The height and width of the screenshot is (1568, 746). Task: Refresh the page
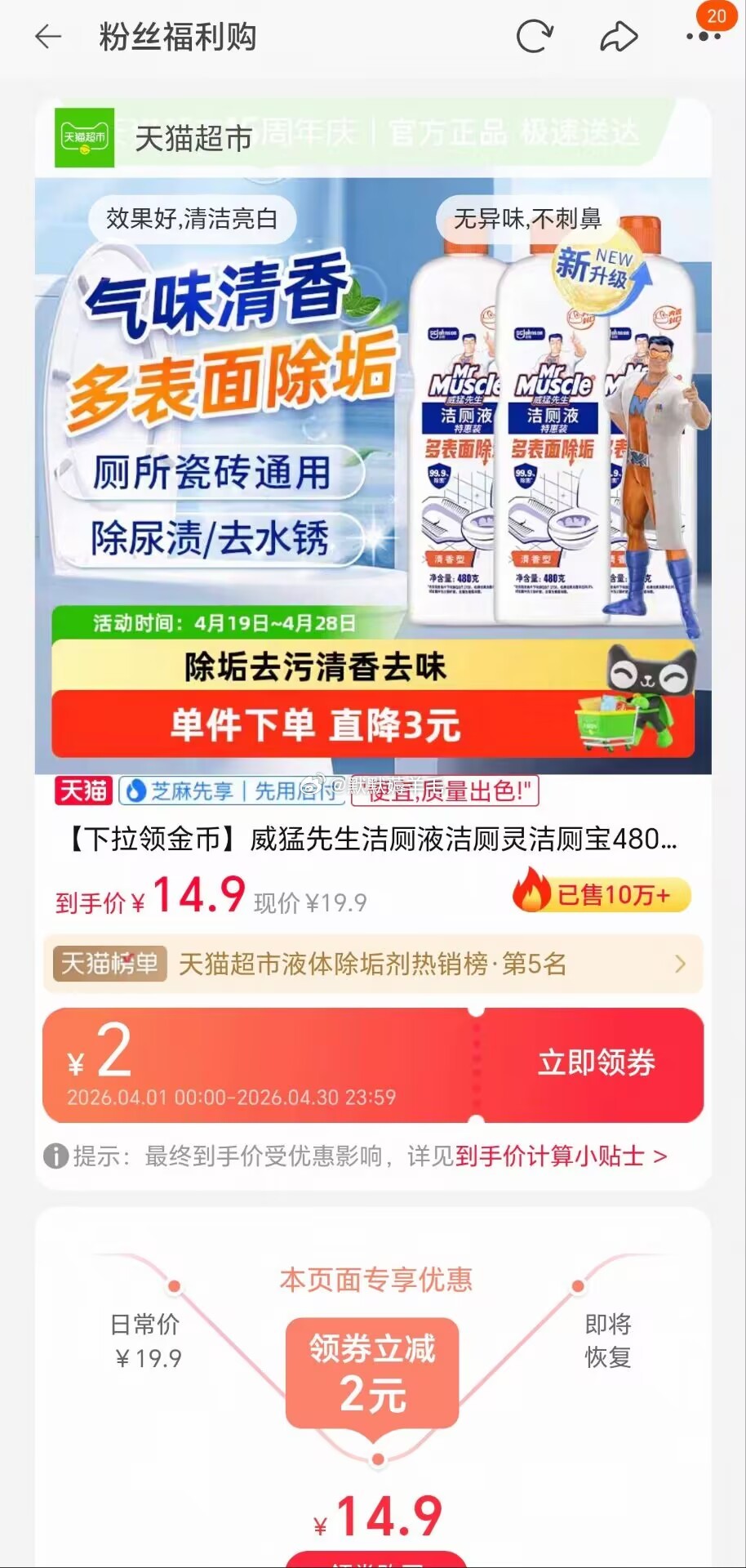point(535,37)
